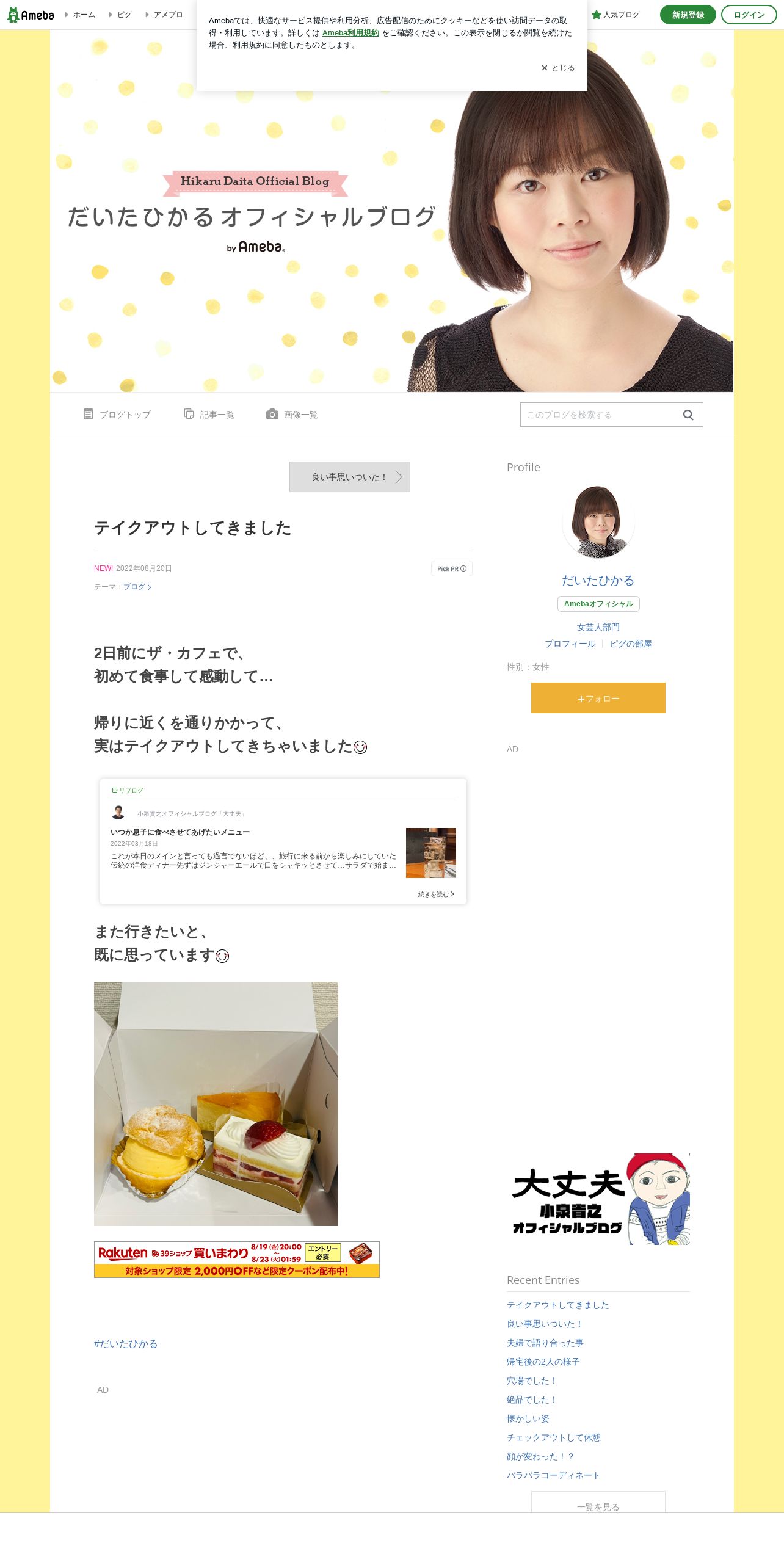Screen dimensions: 784x1568
Task: Open the 記事一覧 tab
Action: click(x=209, y=415)
